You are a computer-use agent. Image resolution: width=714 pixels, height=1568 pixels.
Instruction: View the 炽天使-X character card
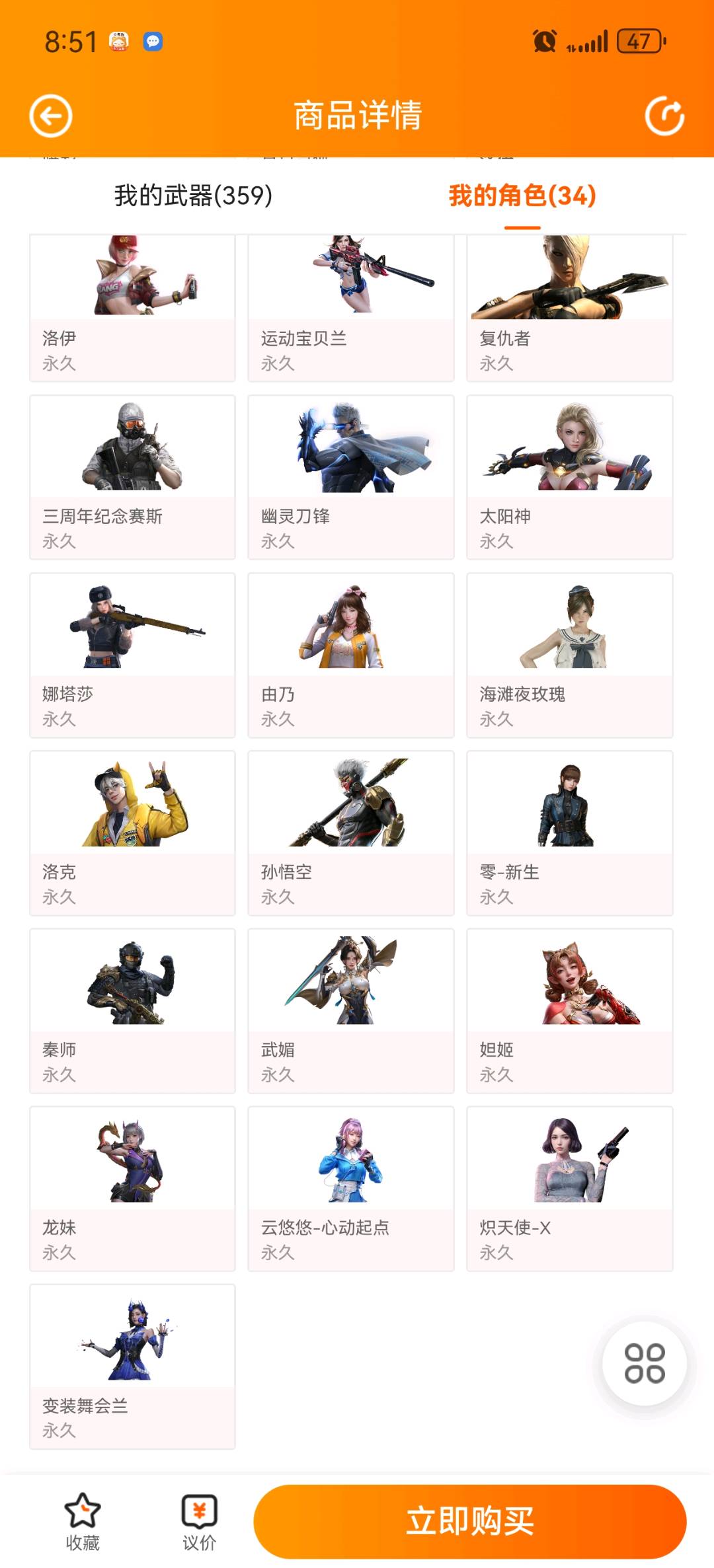click(x=569, y=1188)
